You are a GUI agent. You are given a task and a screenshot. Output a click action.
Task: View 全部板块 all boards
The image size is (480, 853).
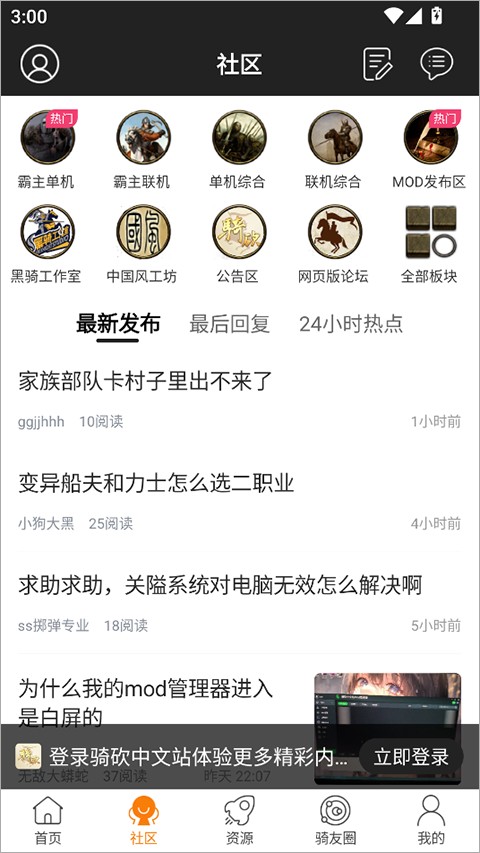point(430,245)
